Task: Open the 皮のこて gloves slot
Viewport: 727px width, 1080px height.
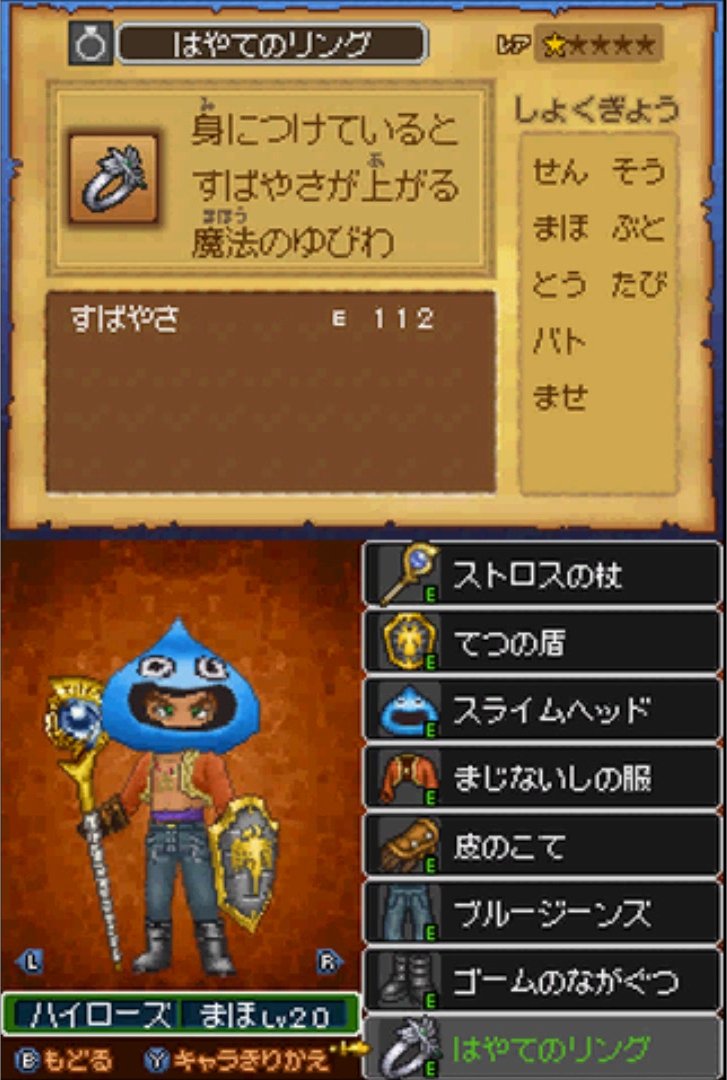Action: pos(541,846)
